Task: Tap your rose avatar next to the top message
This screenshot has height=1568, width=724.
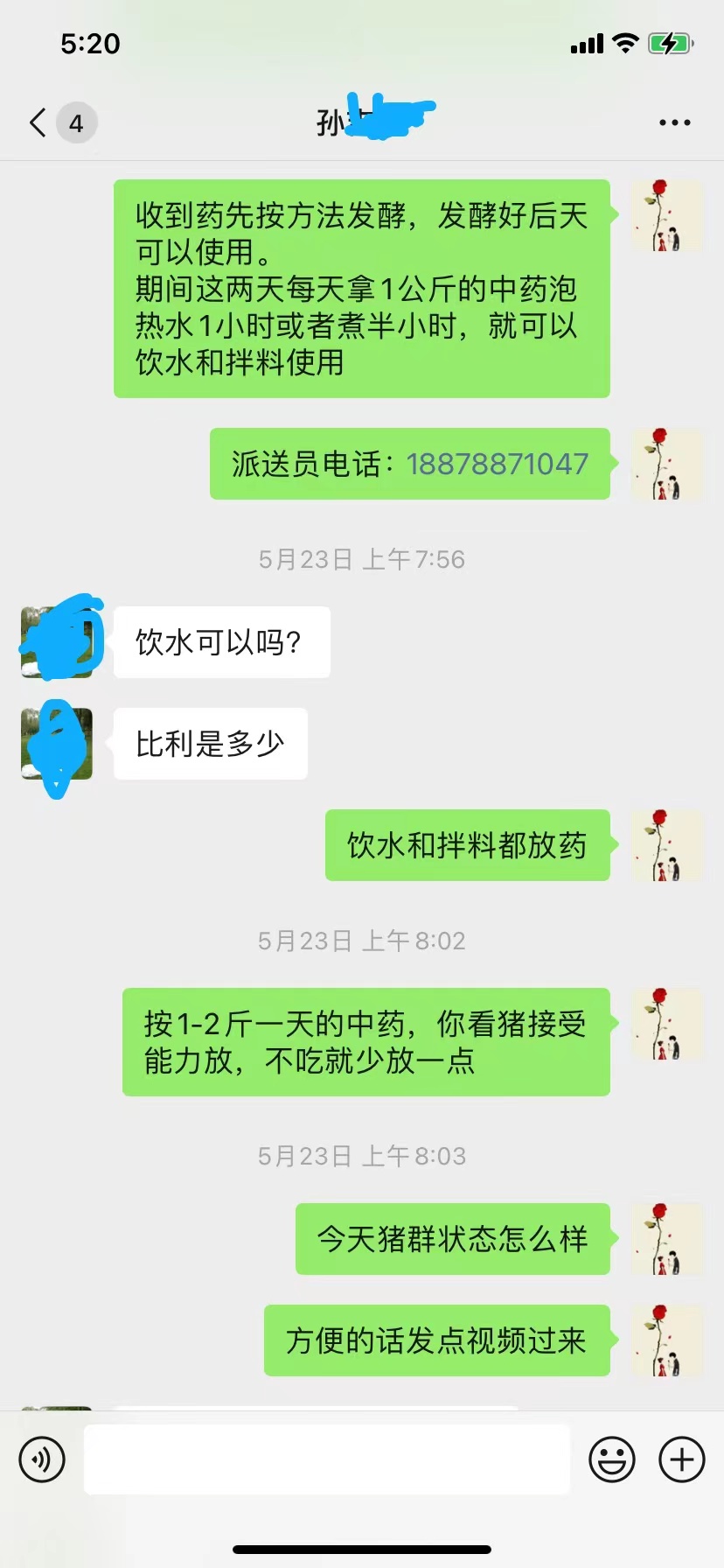Action: tap(667, 215)
